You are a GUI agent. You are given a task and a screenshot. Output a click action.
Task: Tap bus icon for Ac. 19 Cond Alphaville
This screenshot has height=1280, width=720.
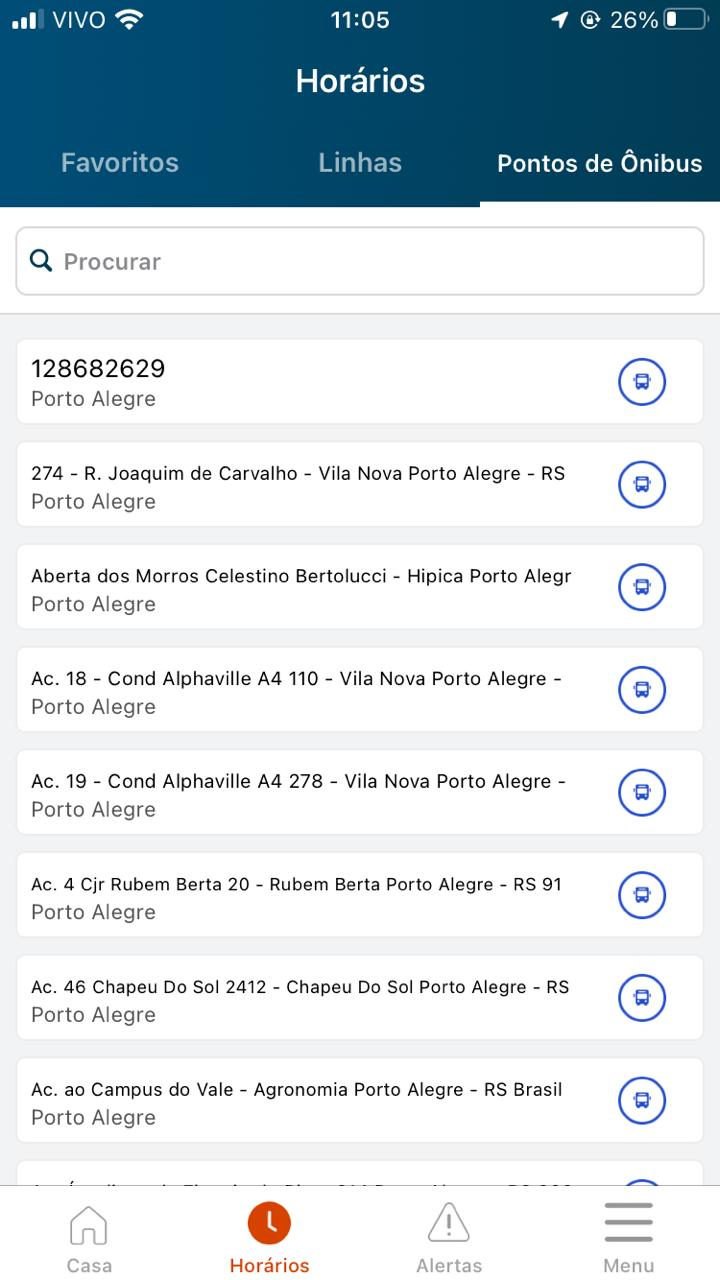coord(642,793)
